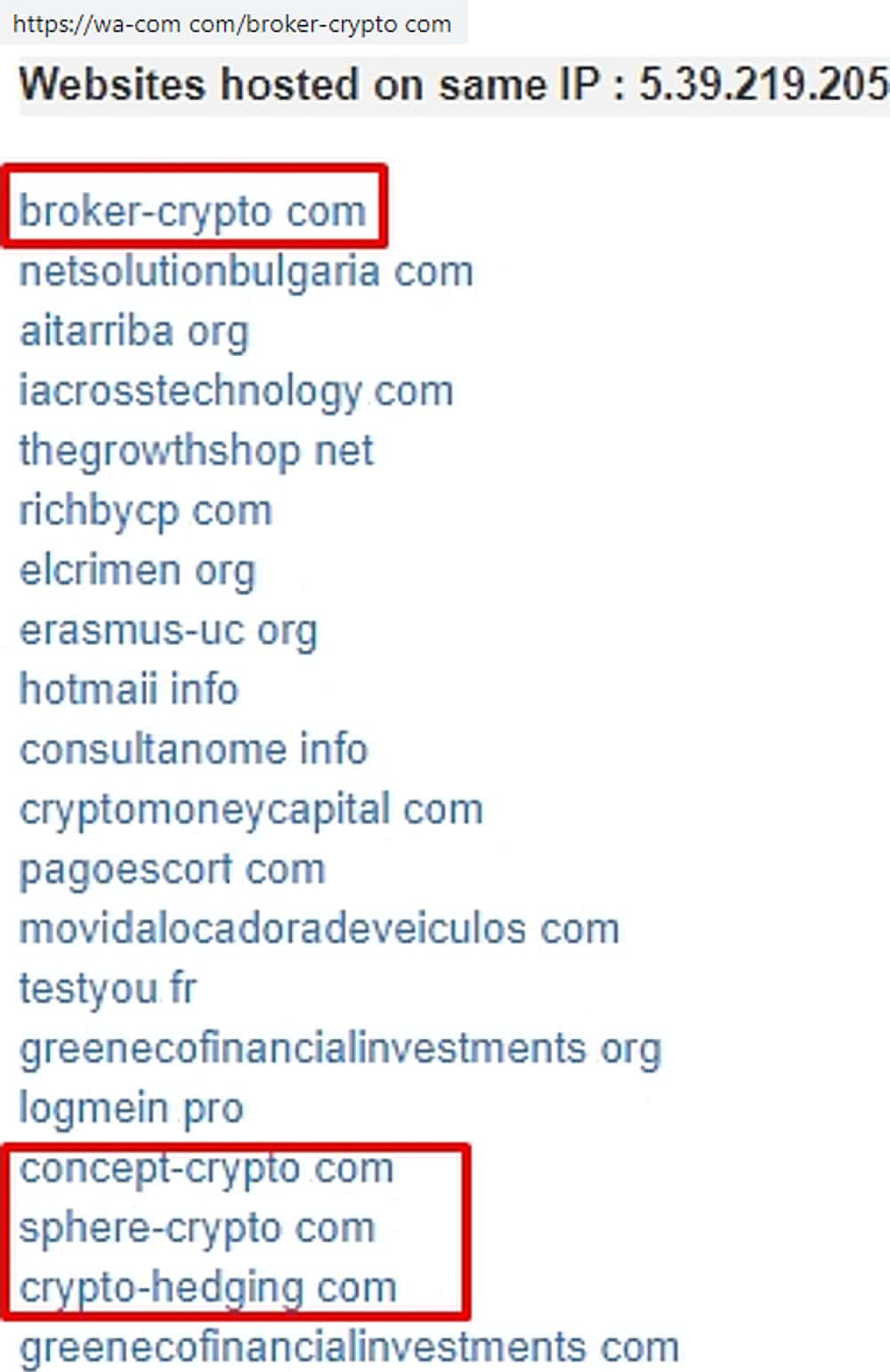The width and height of the screenshot is (890, 1372).
Task: Open crypto-hedging com link
Action: tap(207, 1287)
